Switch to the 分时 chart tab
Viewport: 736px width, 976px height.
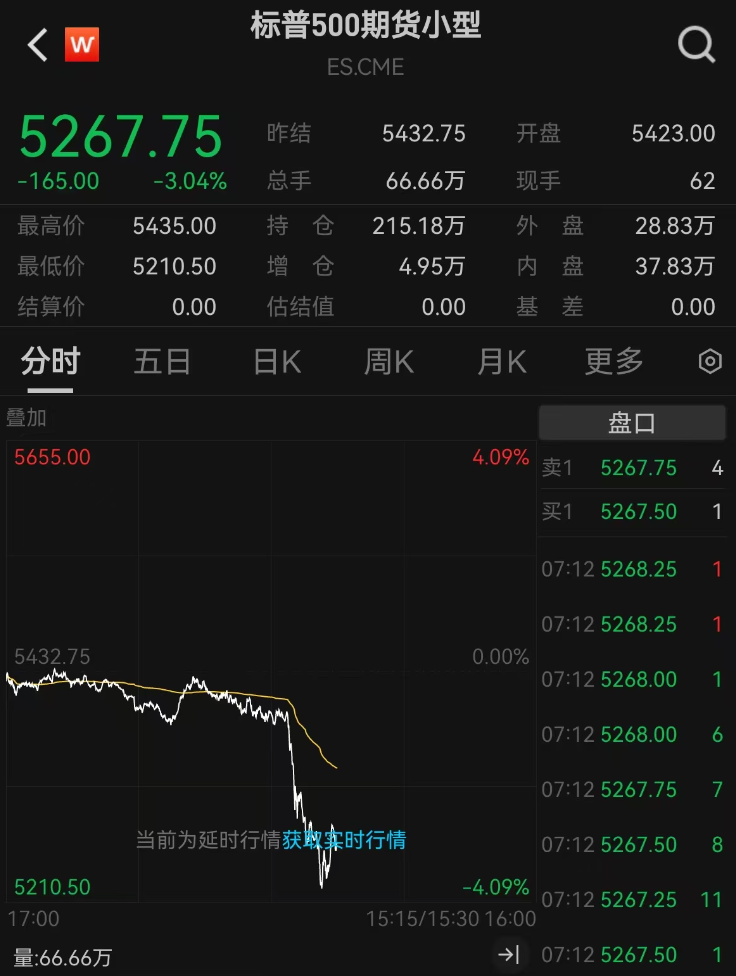click(x=50, y=362)
